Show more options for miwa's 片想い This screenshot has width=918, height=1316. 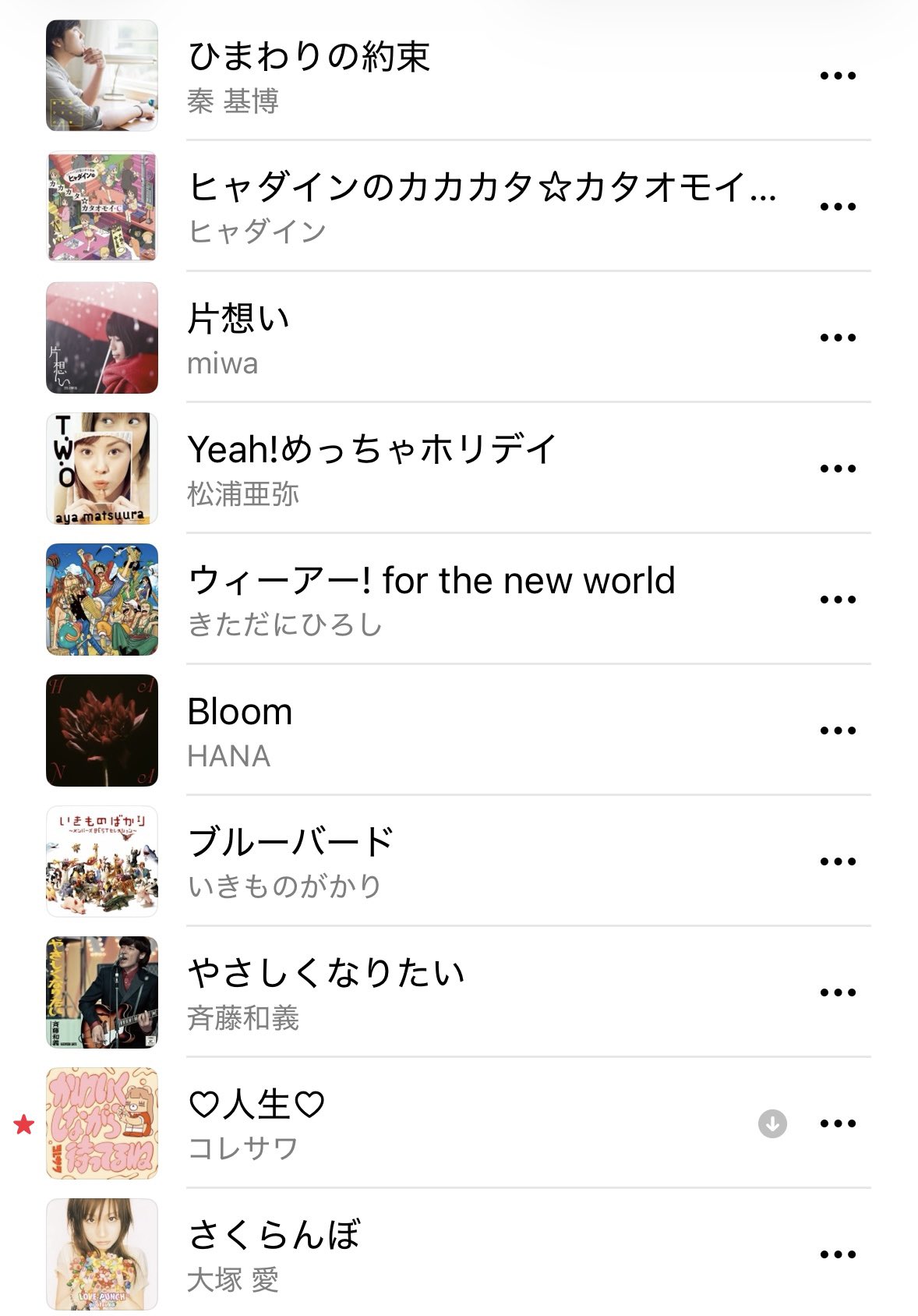838,338
